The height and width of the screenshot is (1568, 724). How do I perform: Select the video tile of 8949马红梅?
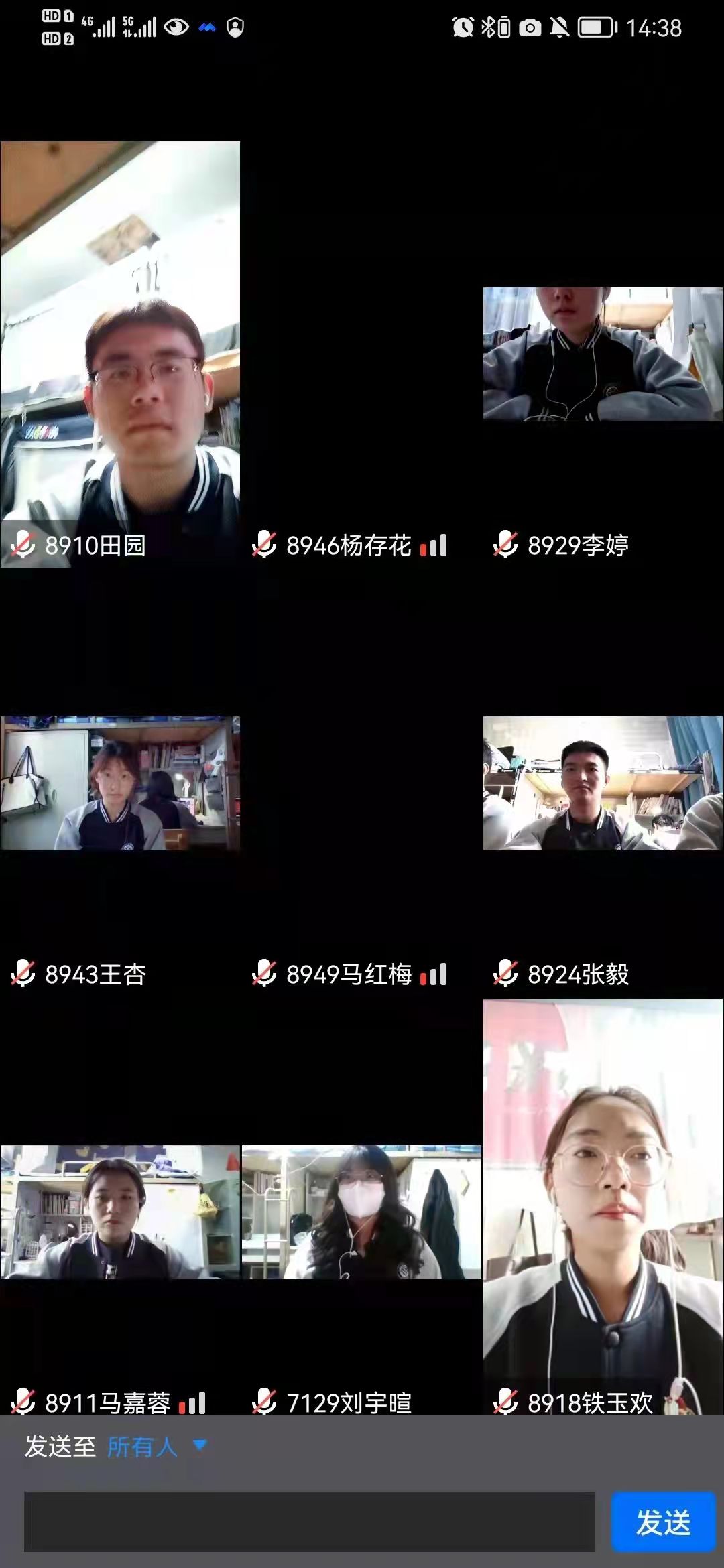[361, 783]
